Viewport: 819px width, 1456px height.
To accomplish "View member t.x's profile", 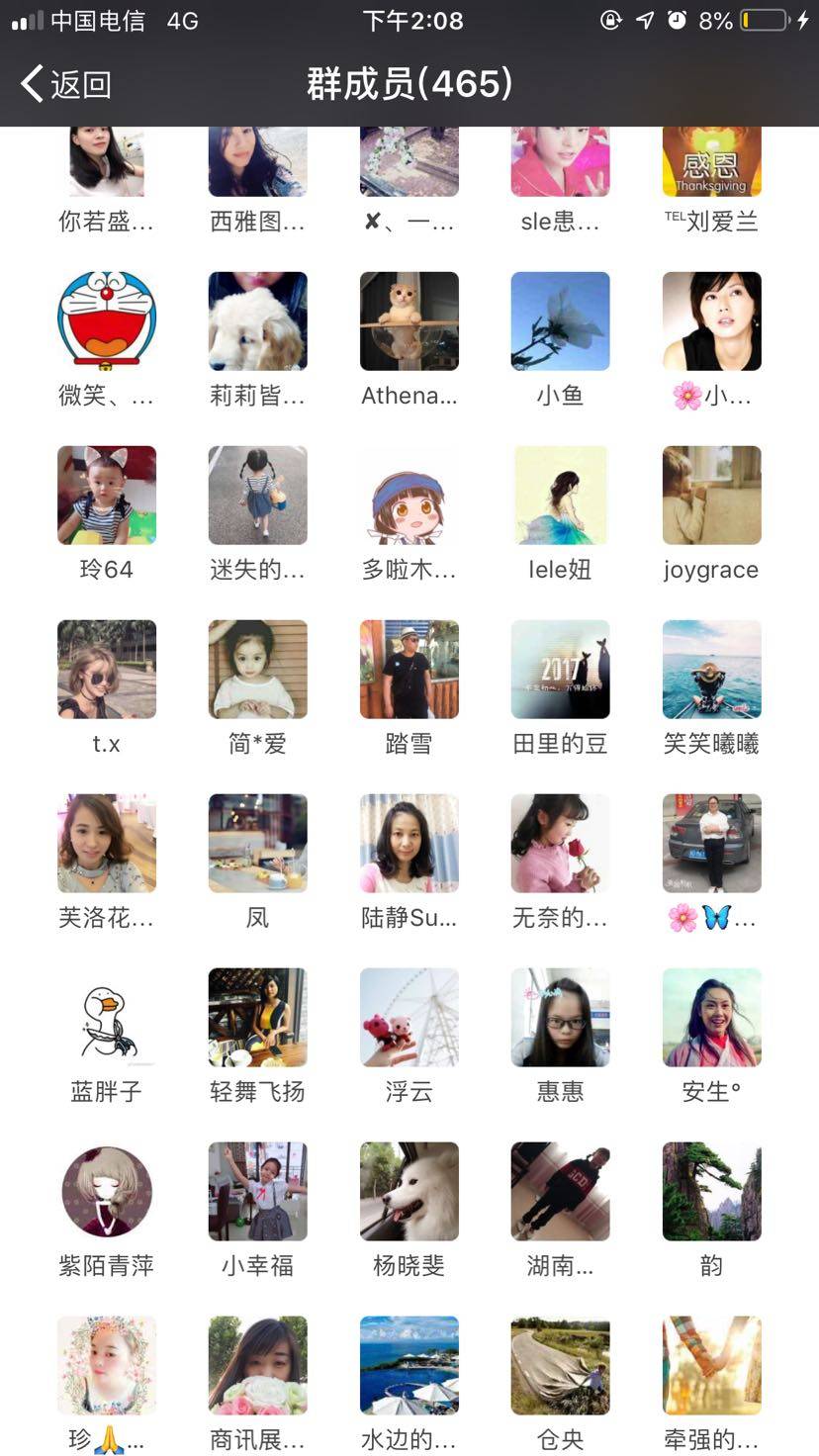I will pos(107,670).
